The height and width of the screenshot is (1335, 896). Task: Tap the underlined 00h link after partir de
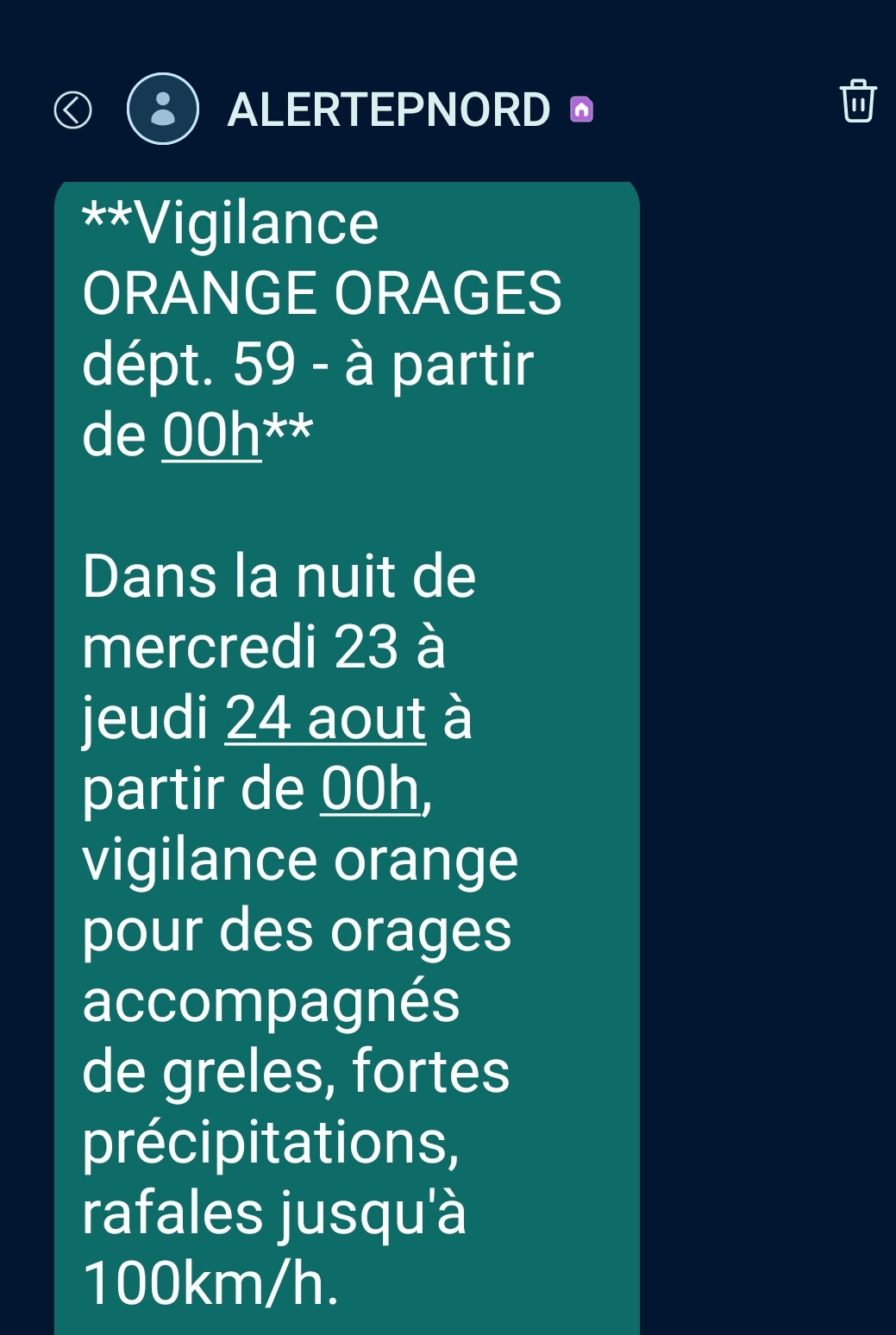370,788
